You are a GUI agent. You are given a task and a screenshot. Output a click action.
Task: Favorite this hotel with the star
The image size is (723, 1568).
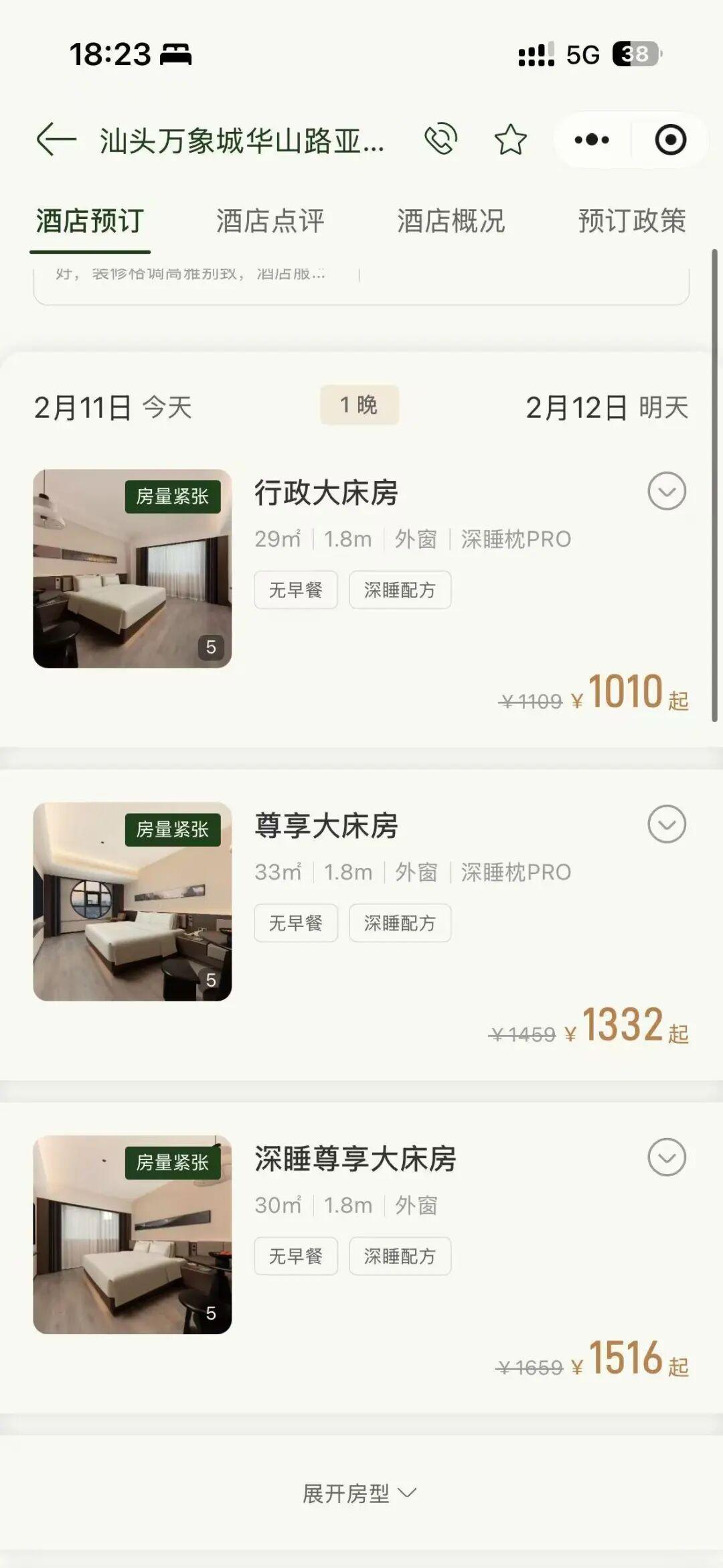coord(510,139)
